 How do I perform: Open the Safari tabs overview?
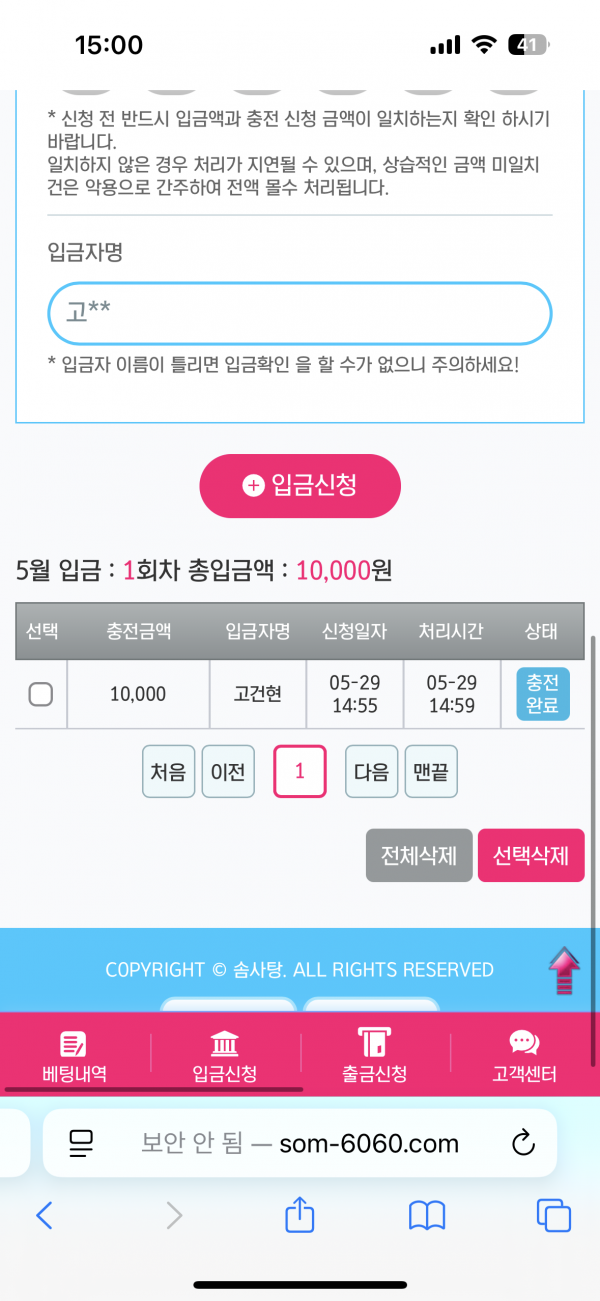tap(553, 1215)
